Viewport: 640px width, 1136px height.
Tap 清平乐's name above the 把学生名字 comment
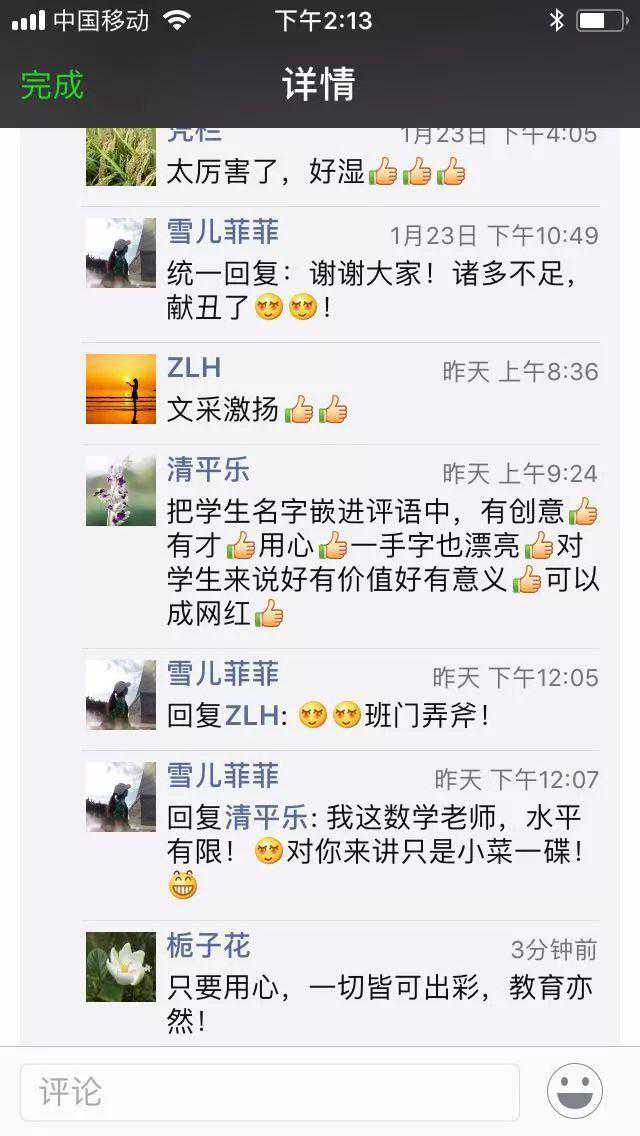point(208,470)
